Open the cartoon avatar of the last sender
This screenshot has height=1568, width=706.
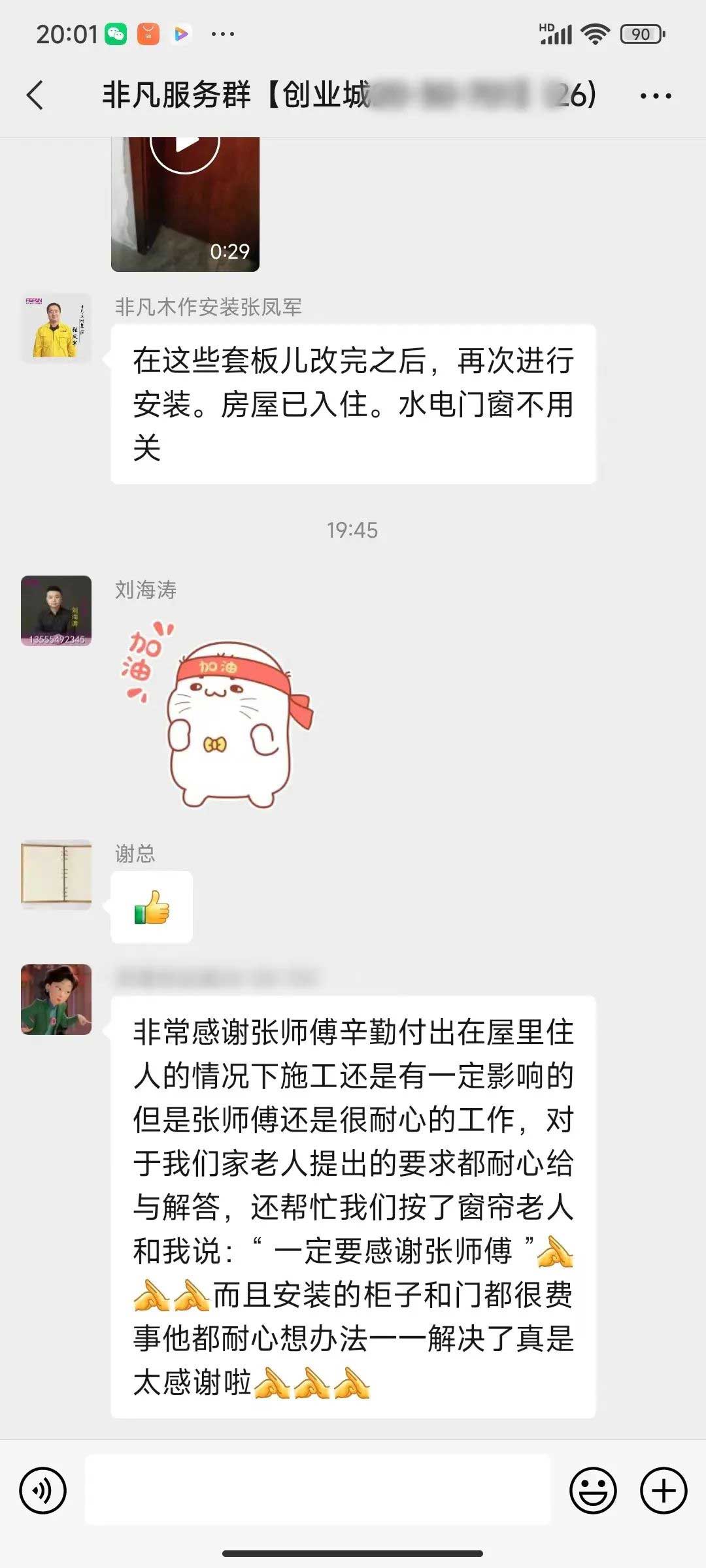click(x=56, y=1000)
